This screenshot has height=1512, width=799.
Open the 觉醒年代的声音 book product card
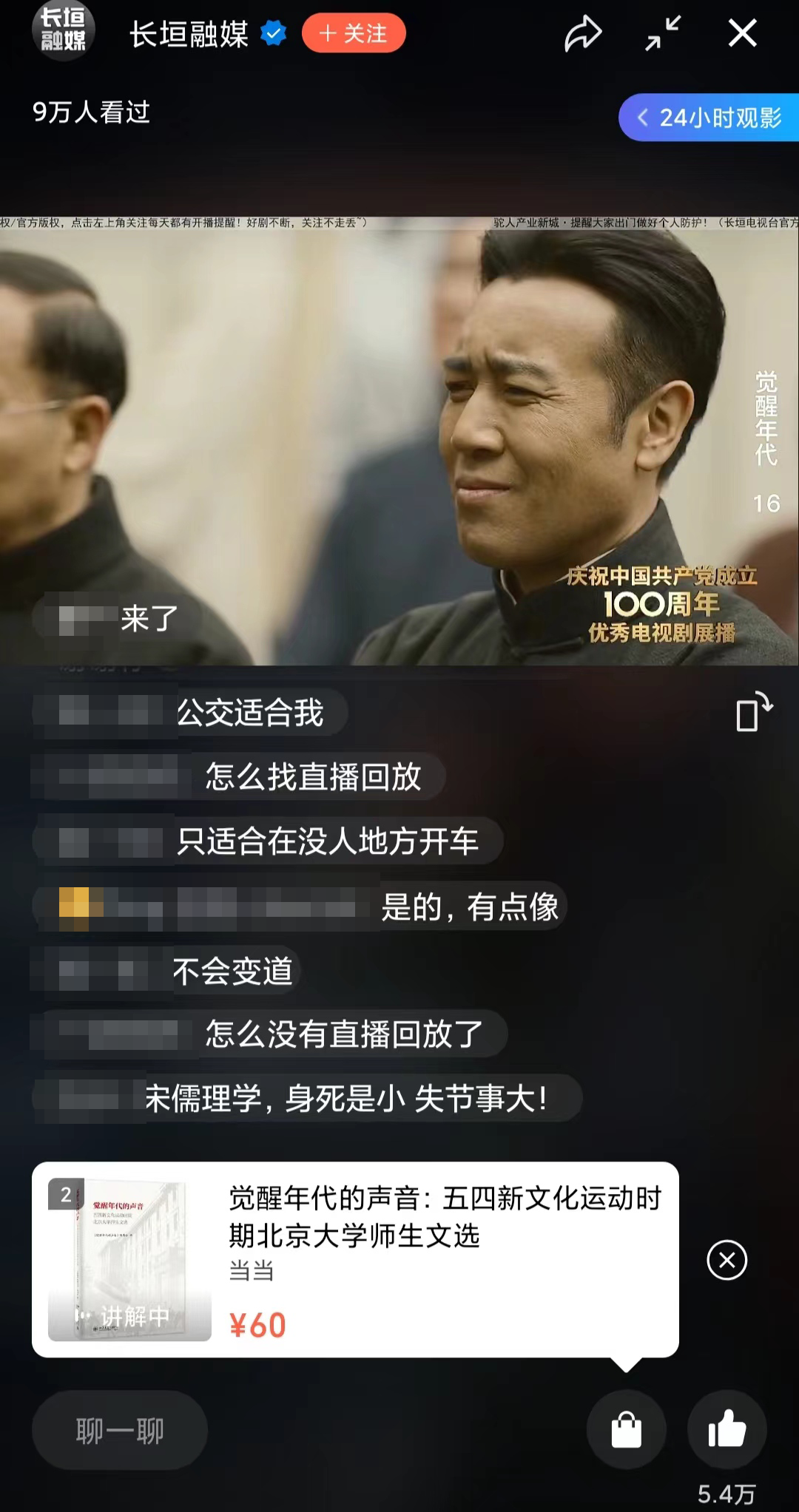point(355,1259)
